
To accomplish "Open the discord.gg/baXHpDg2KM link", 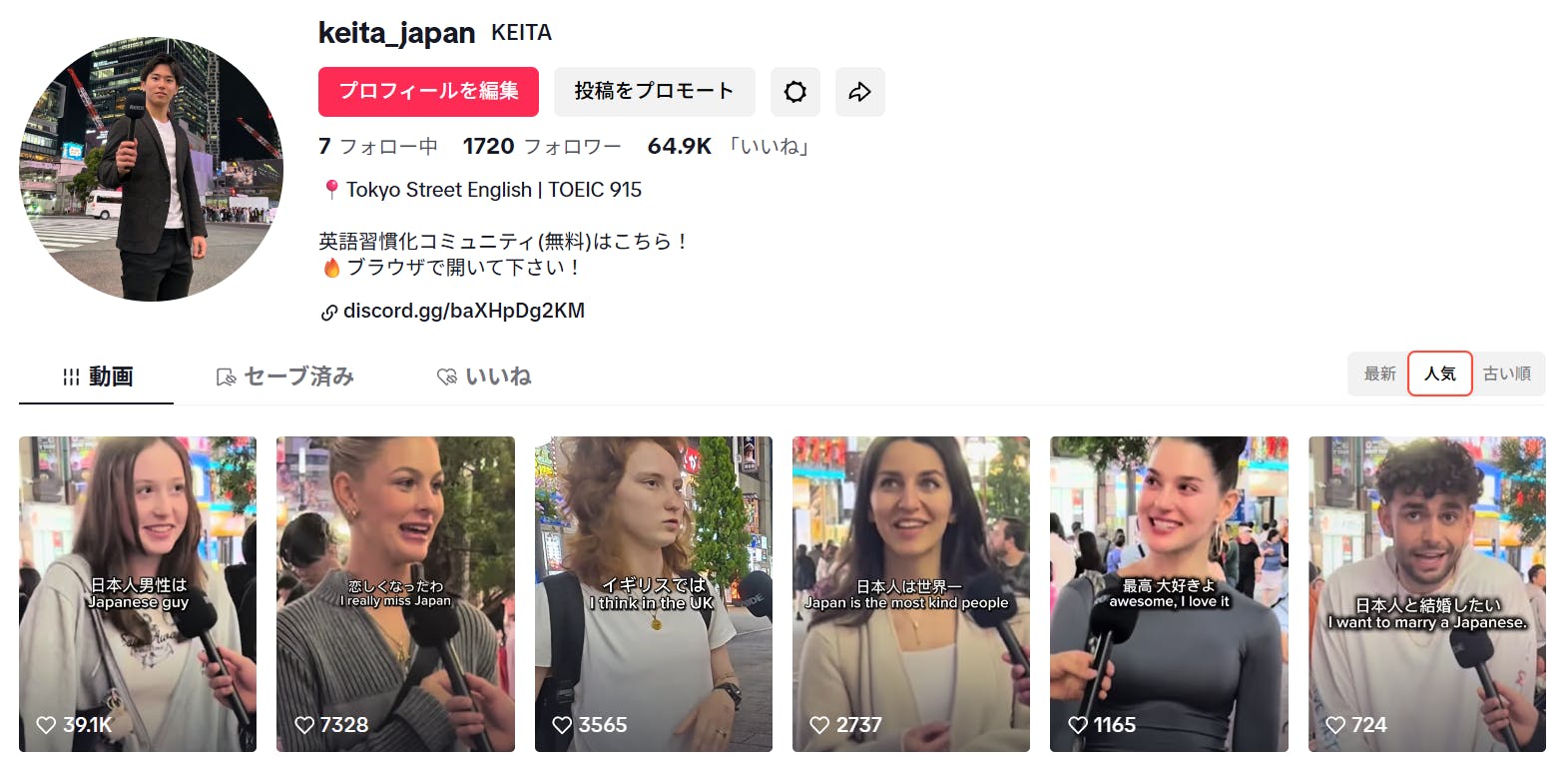I will click(x=463, y=311).
